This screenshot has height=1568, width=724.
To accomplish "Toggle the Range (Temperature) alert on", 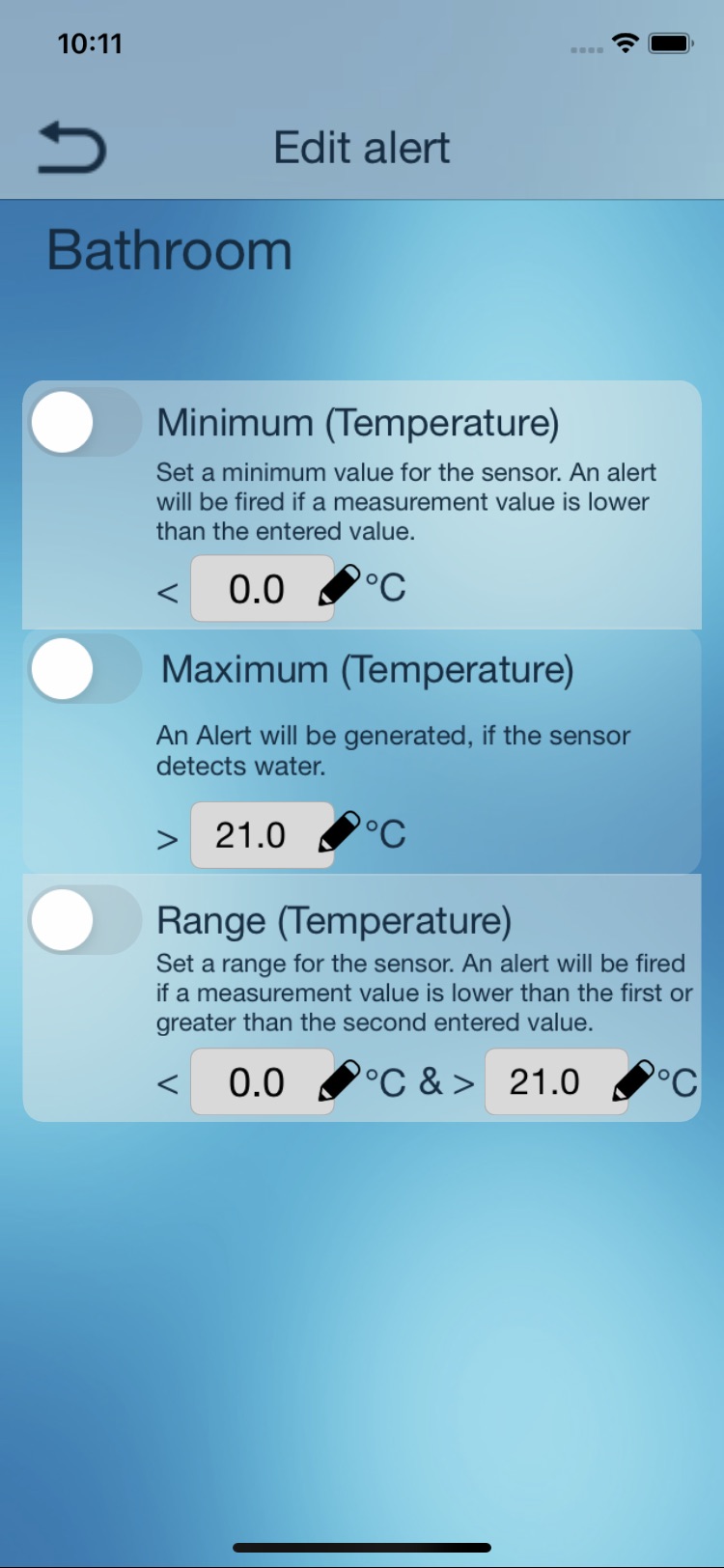I will [x=84, y=920].
